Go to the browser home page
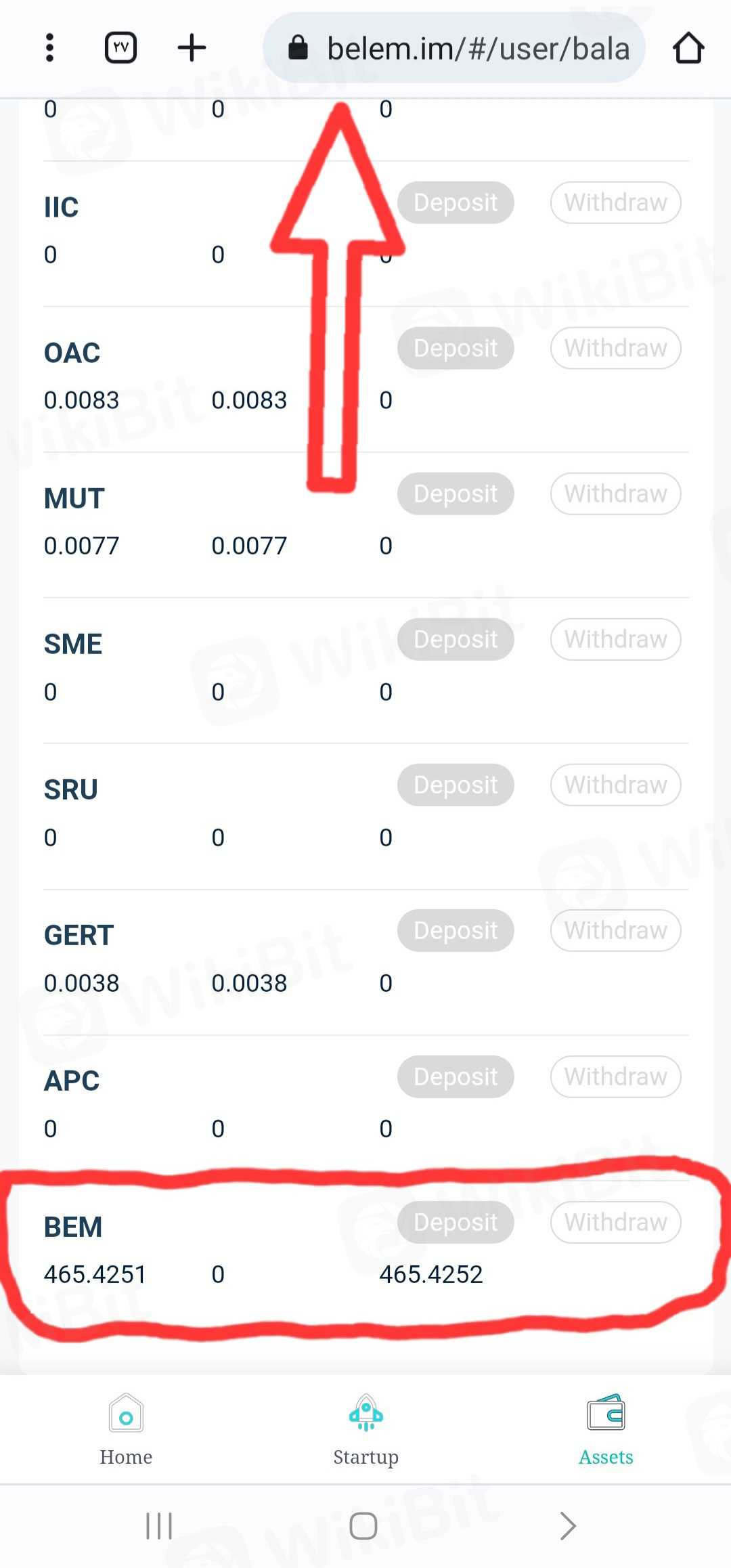 [688, 48]
